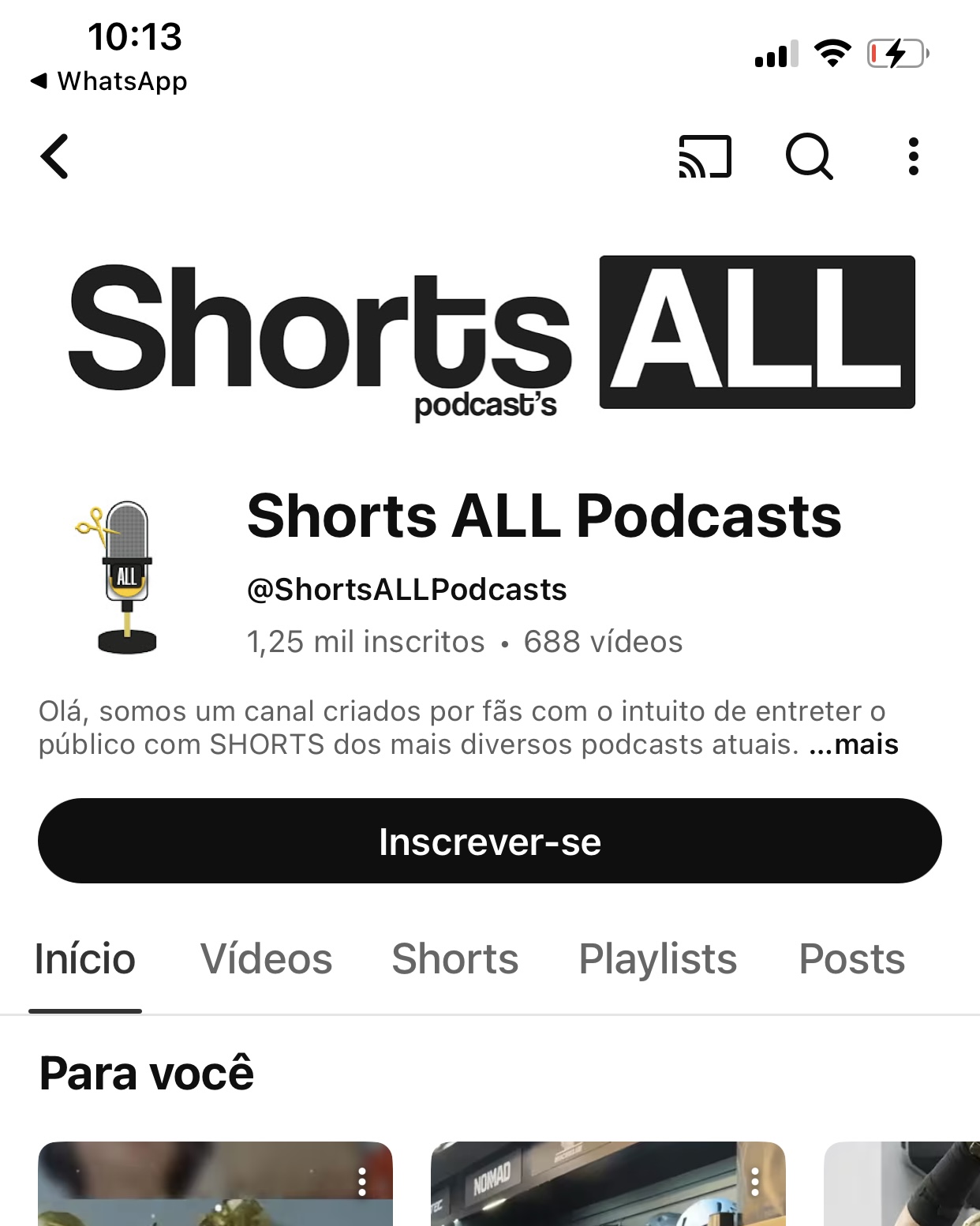View the Posts tab

tap(851, 959)
